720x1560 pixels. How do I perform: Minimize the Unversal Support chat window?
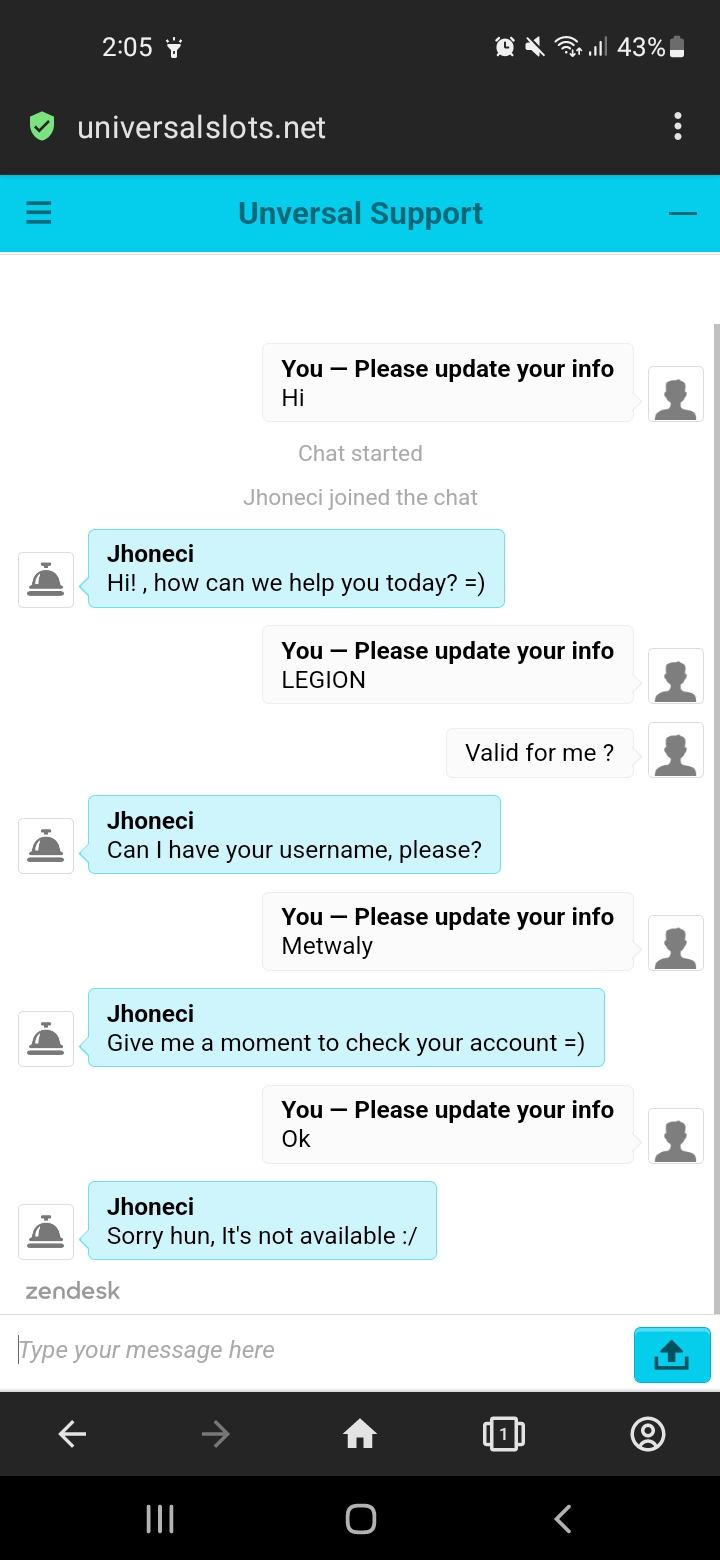(x=682, y=214)
